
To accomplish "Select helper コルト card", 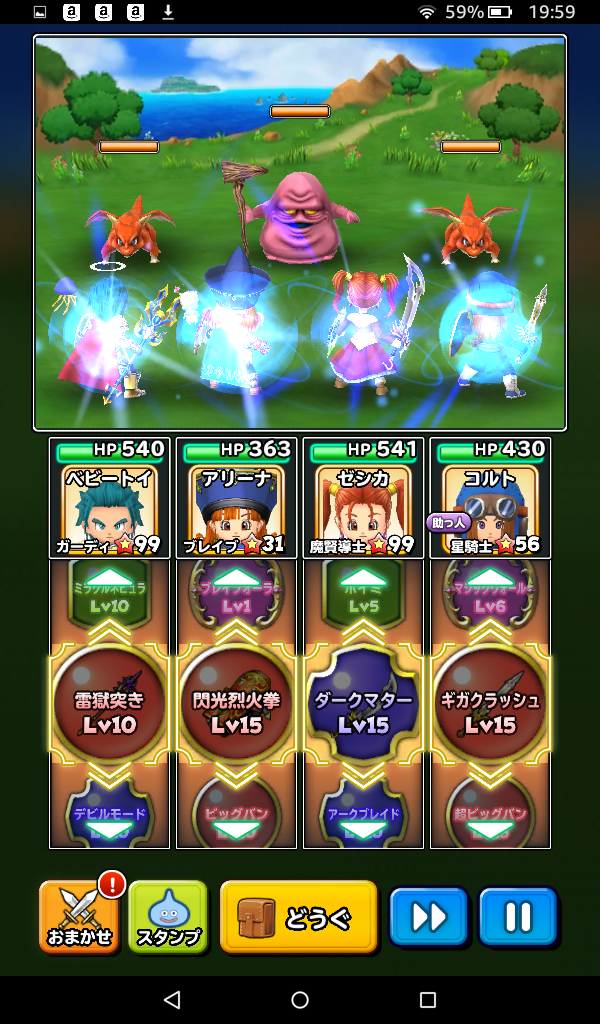I will tap(490, 498).
